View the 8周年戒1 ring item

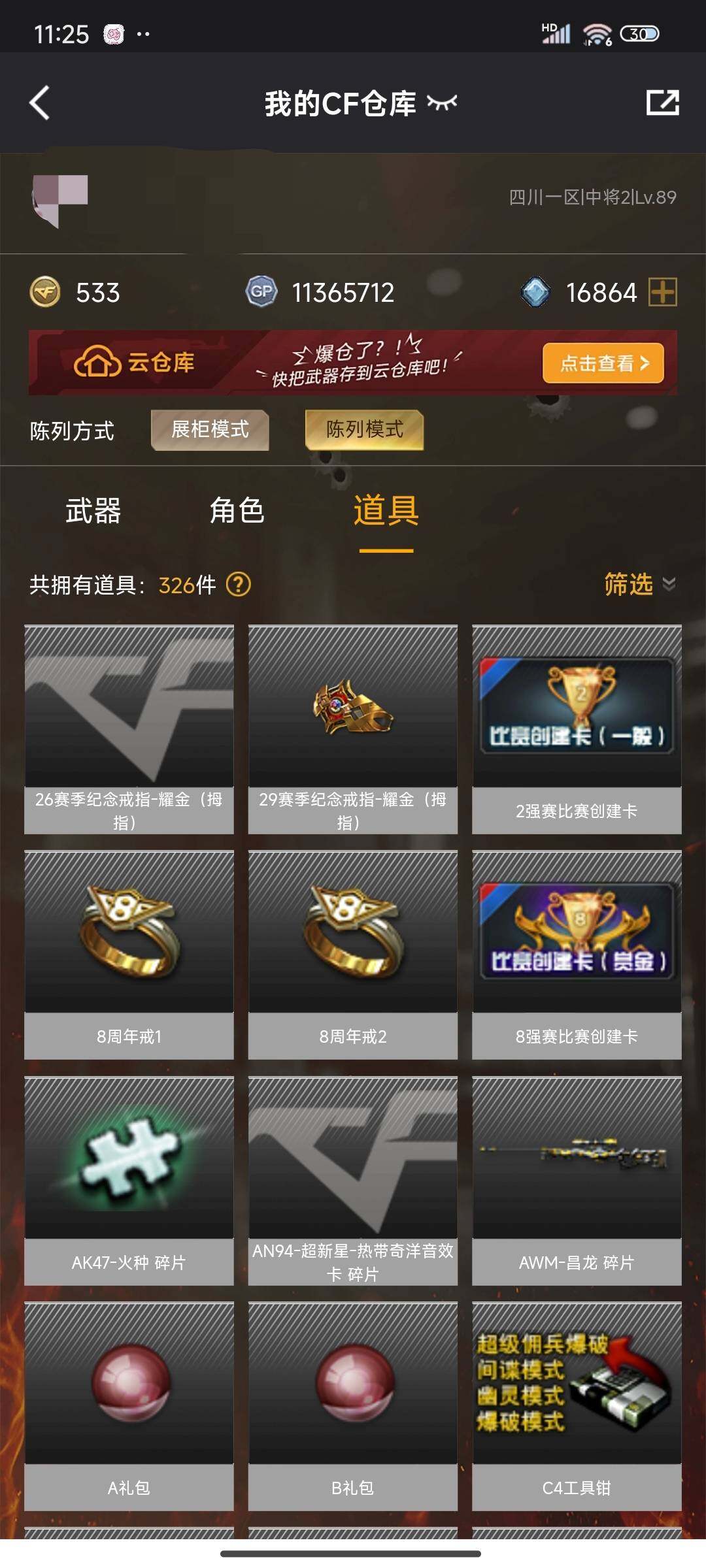[x=129, y=954]
